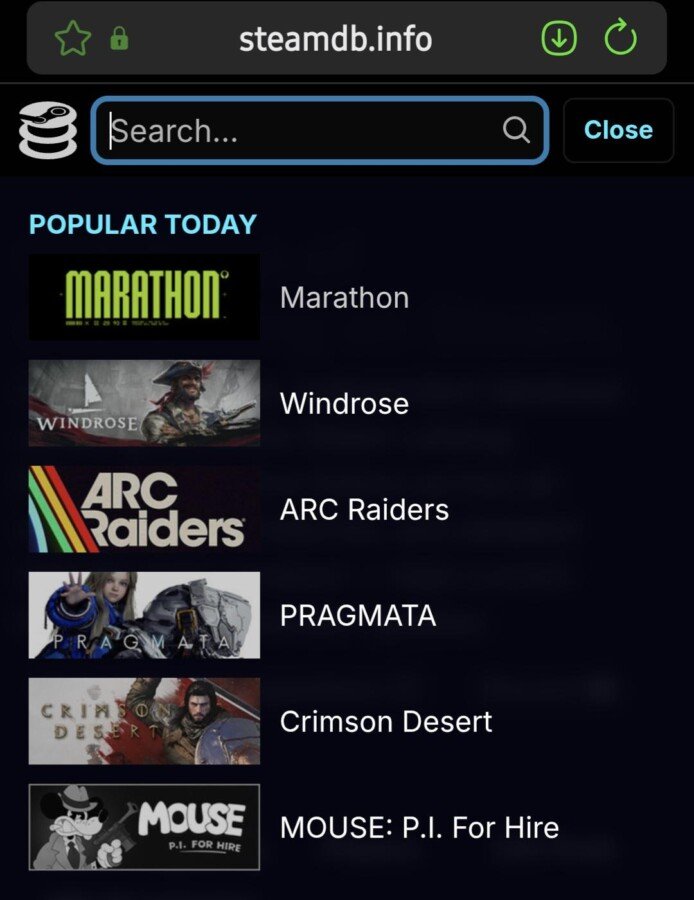View the PRAGMATA game page
Image resolution: width=694 pixels, height=900 pixels.
pyautogui.click(x=358, y=616)
